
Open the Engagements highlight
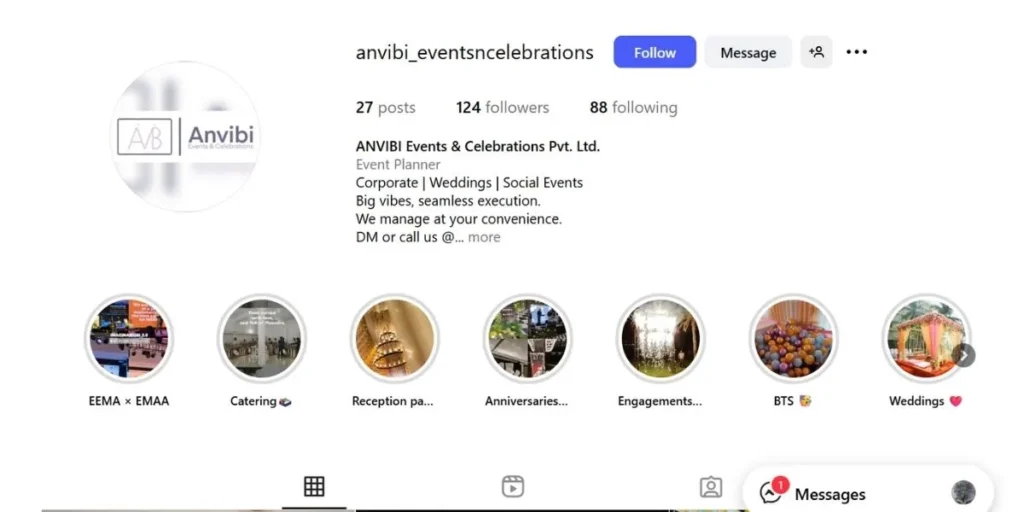pyautogui.click(x=660, y=340)
